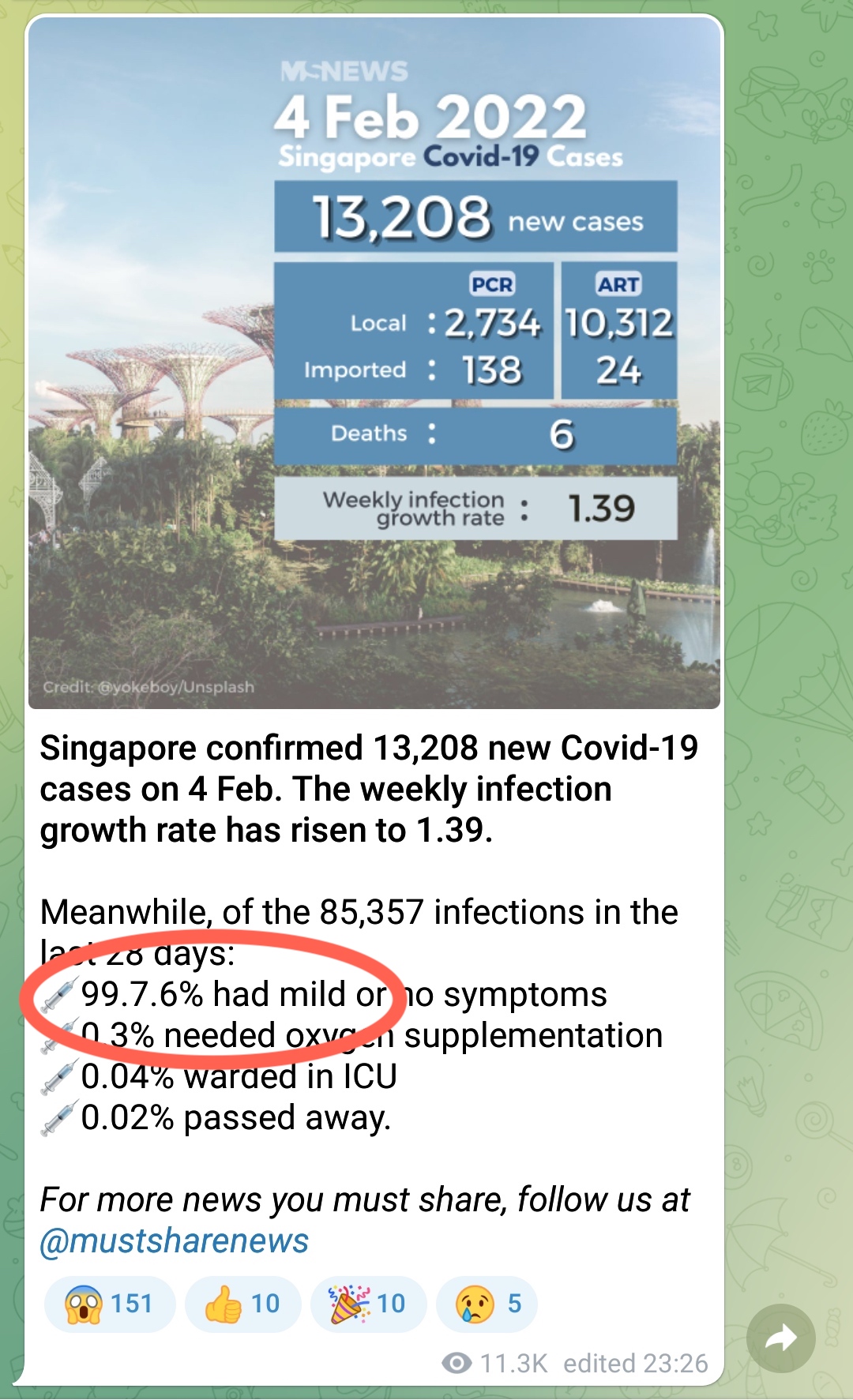React with the party popper emoji chip

tap(368, 1304)
